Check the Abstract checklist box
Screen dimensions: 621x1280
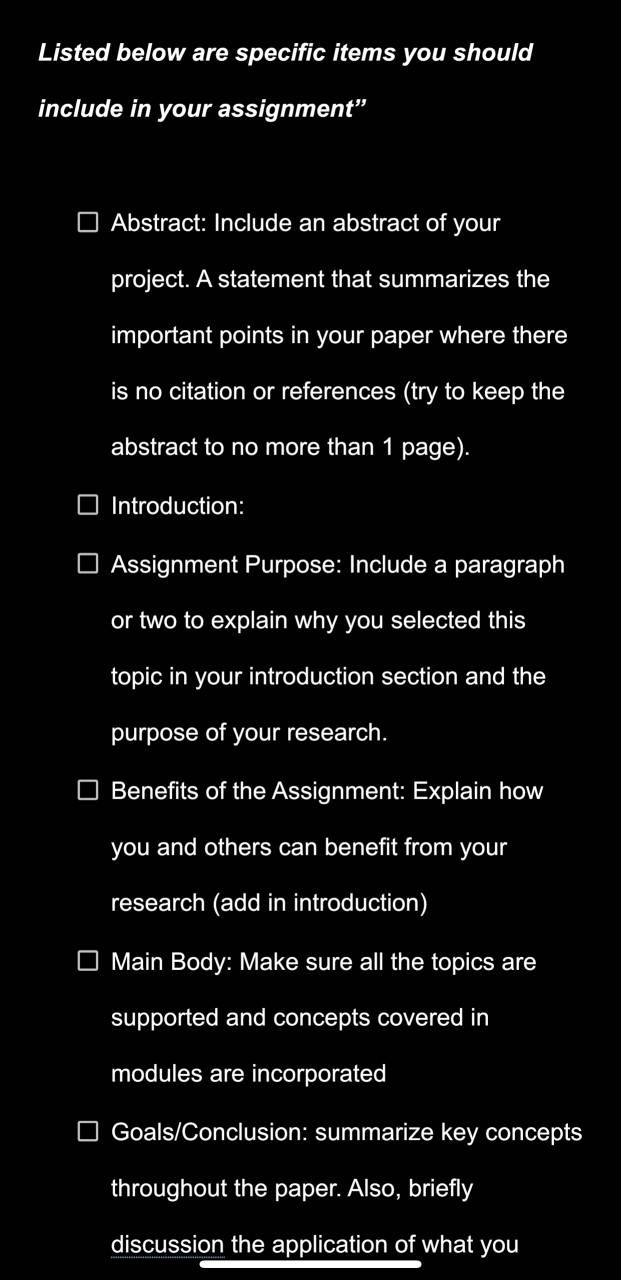(88, 223)
